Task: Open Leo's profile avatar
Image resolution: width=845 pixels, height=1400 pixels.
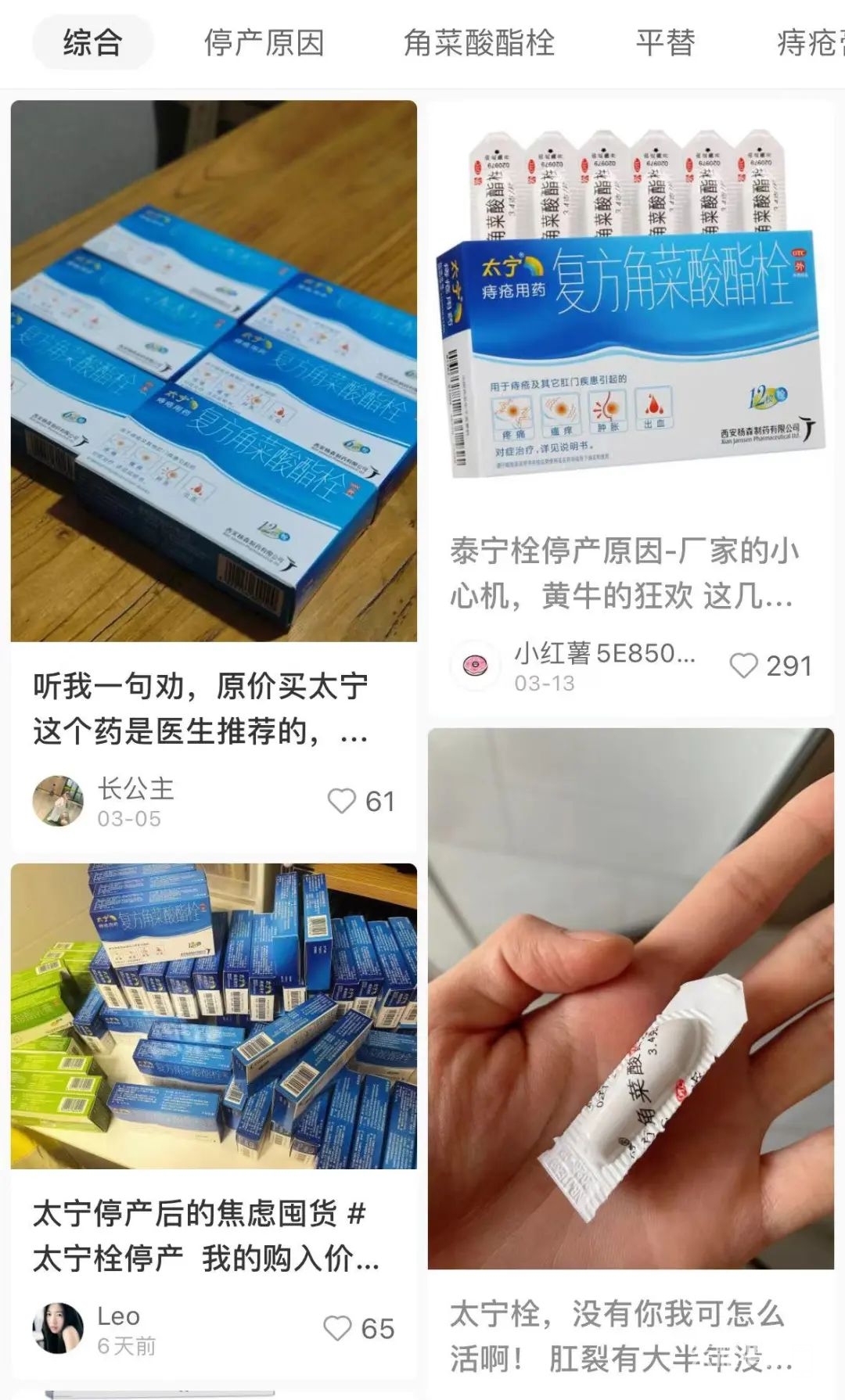Action: (58, 1328)
